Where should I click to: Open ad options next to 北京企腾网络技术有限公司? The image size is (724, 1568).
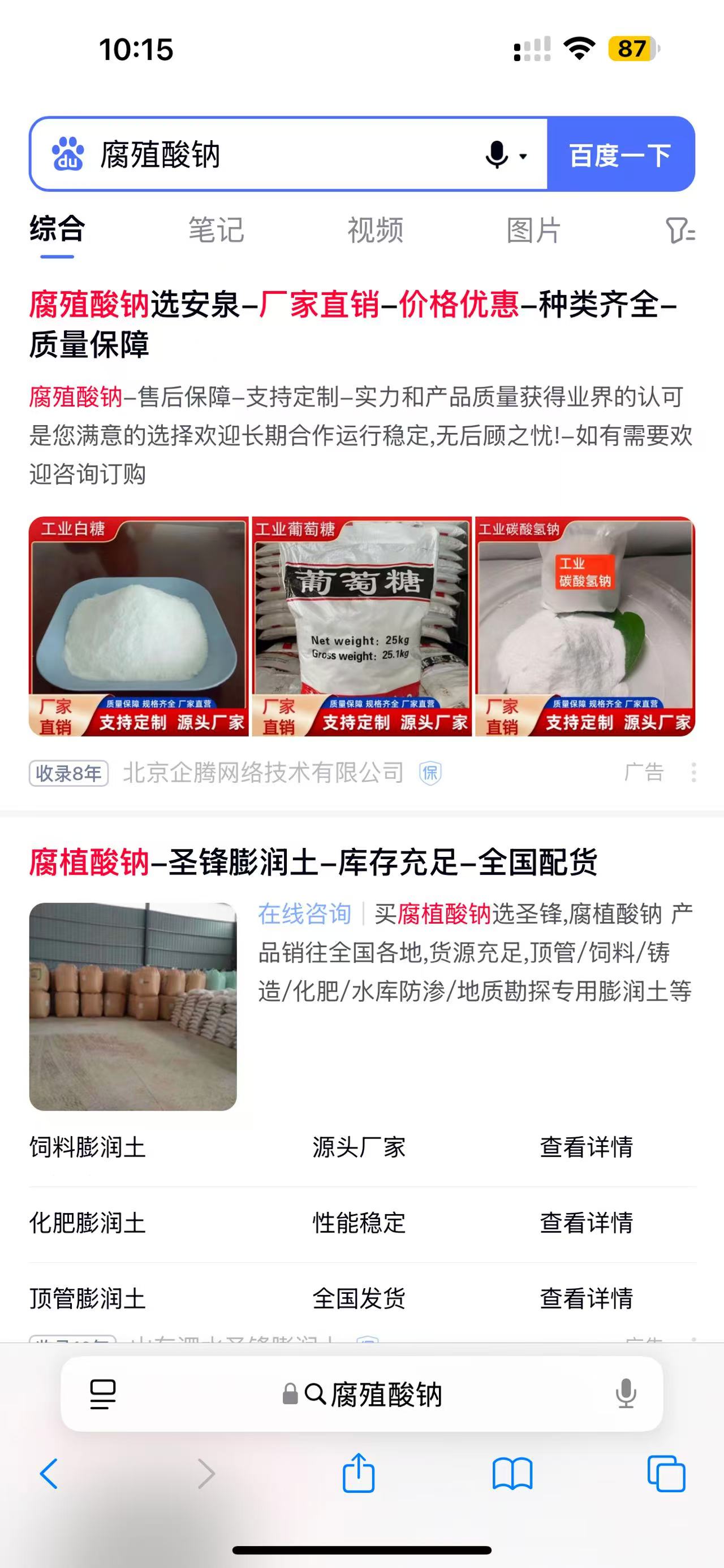point(693,773)
